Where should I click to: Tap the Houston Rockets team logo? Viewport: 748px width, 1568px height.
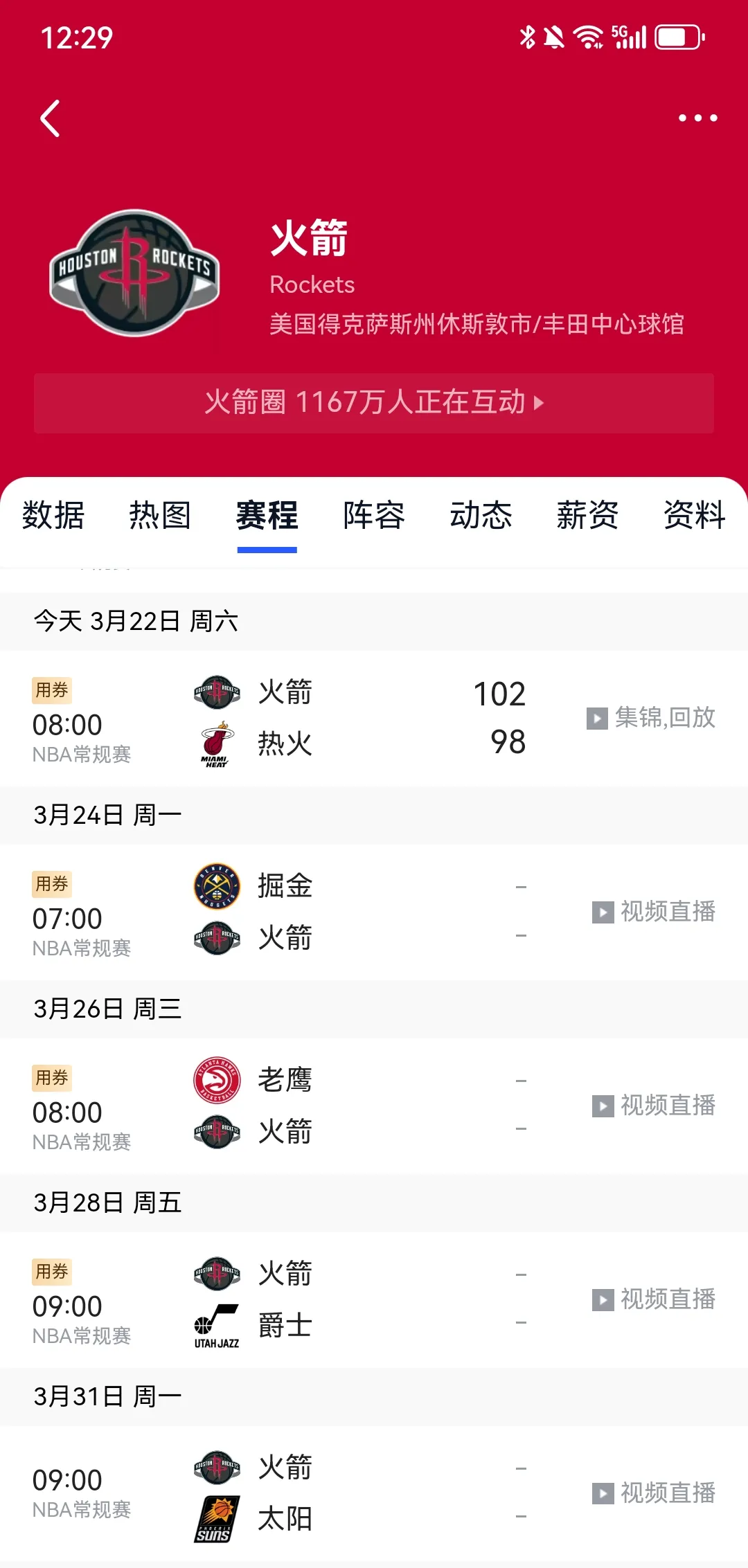pos(134,271)
